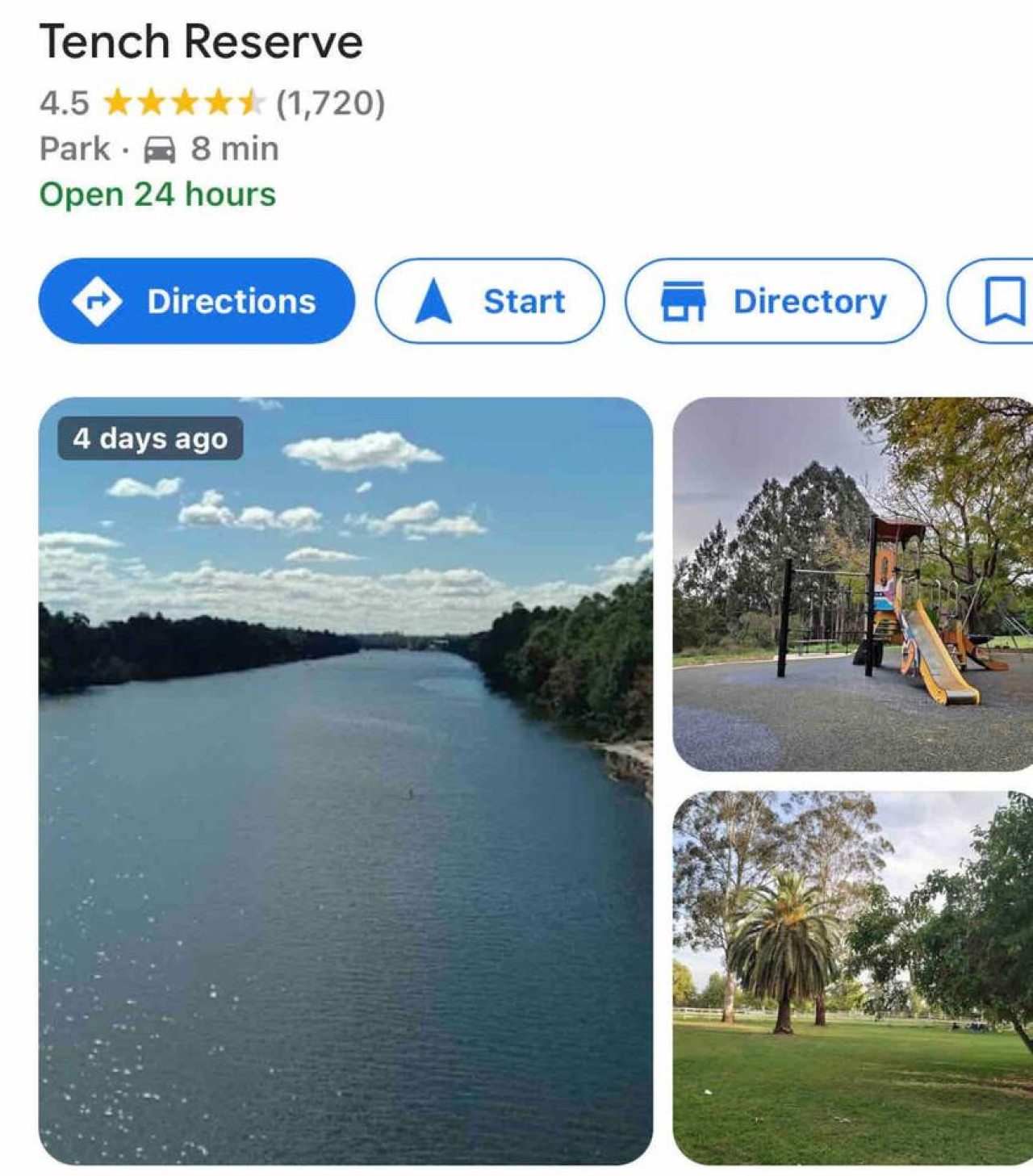The height and width of the screenshot is (1176, 1033).
Task: View the playground slide photo
Action: click(852, 584)
